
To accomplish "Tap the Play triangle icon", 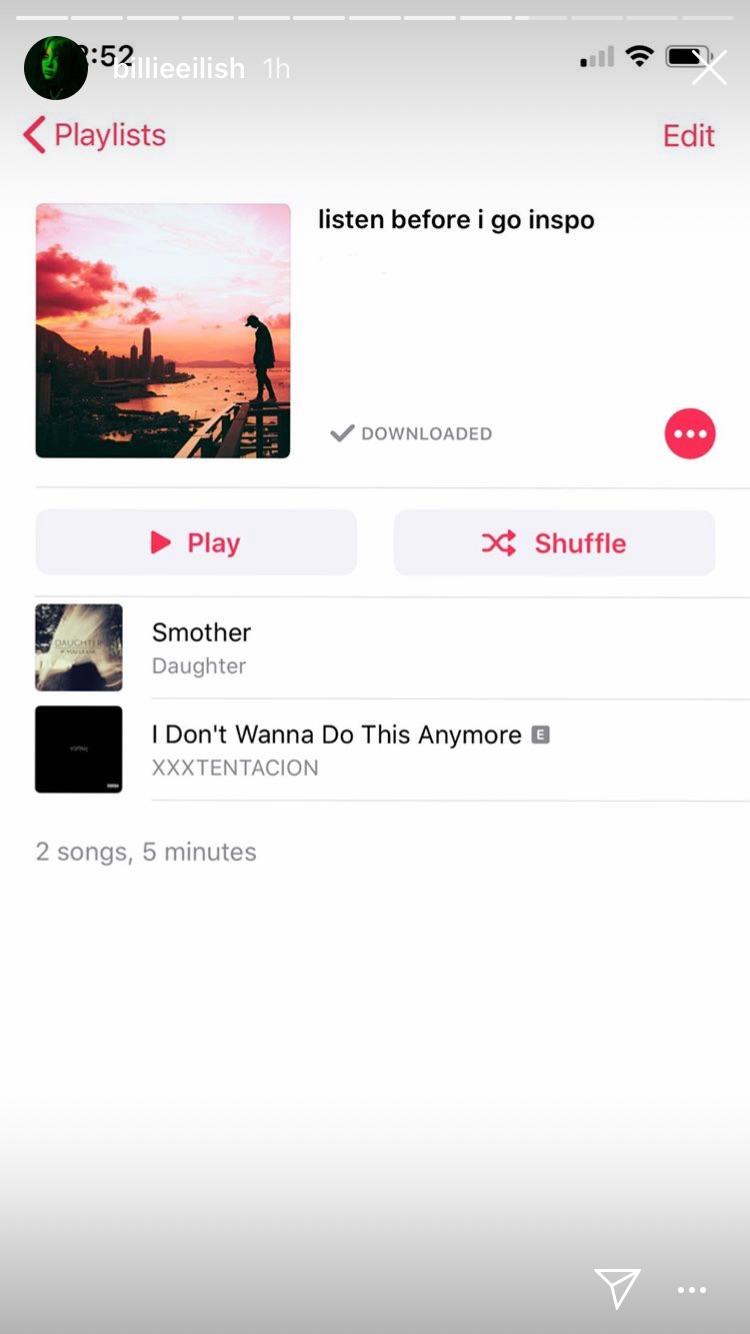I will click(161, 543).
